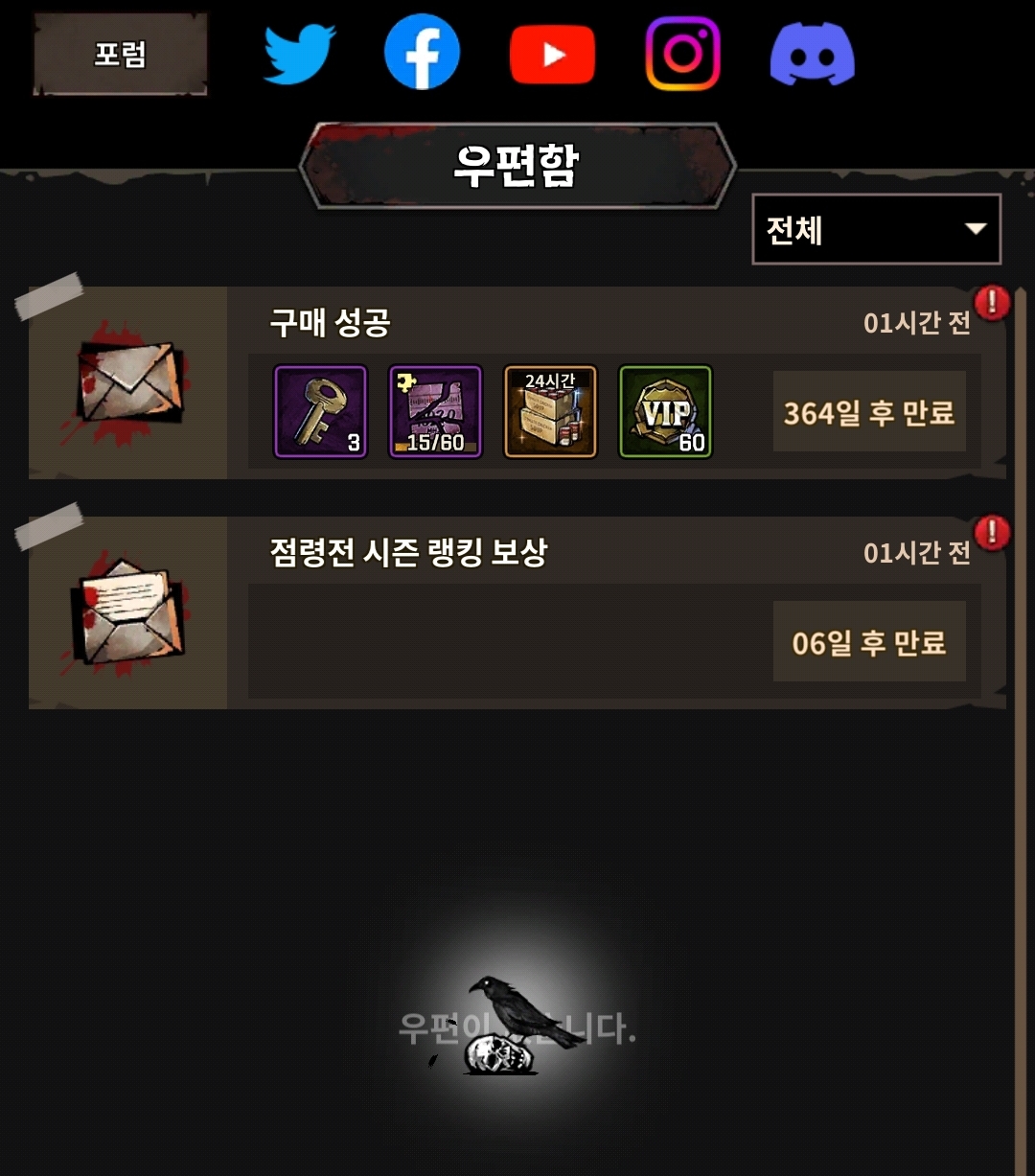The height and width of the screenshot is (1176, 1035).
Task: Expand the 전체 filter dropdown
Action: [876, 230]
